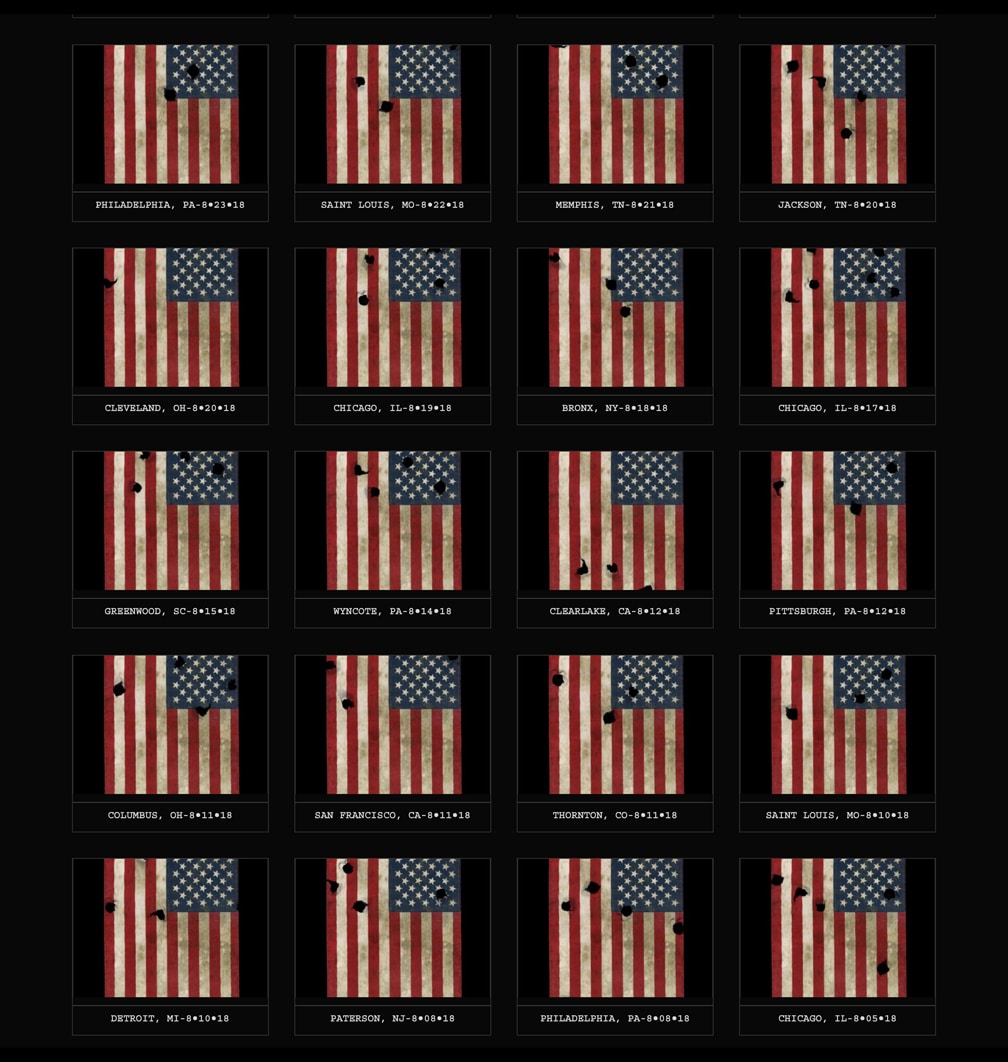The width and height of the screenshot is (1008, 1062).
Task: Select the Jackson, TN 8•20•18 tile
Action: [838, 115]
